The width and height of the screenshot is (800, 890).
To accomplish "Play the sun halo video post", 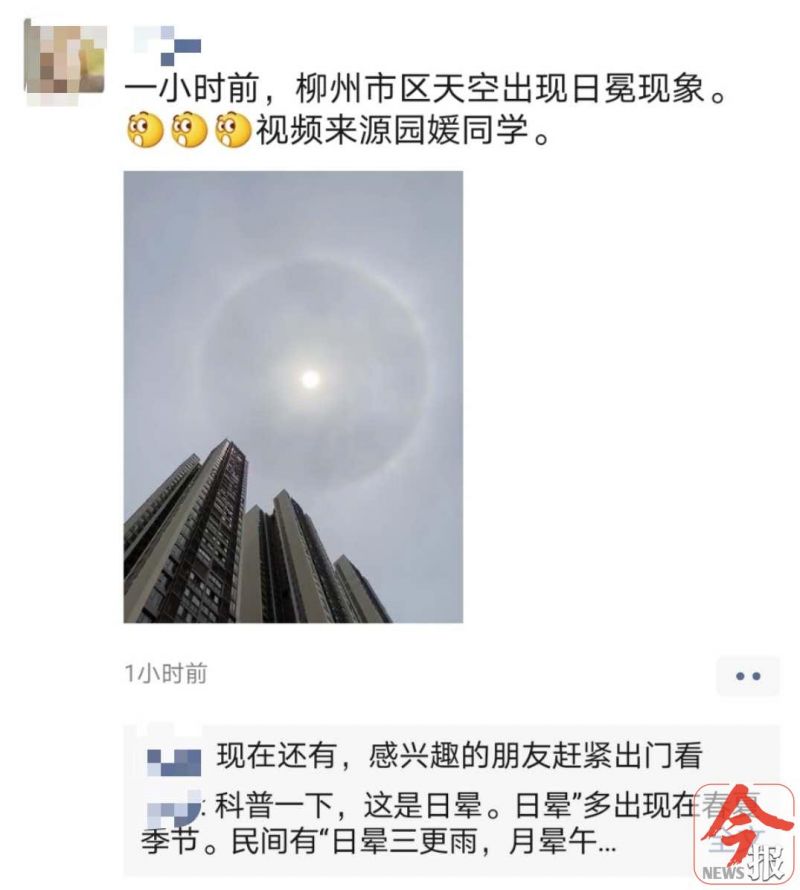I will point(293,397).
